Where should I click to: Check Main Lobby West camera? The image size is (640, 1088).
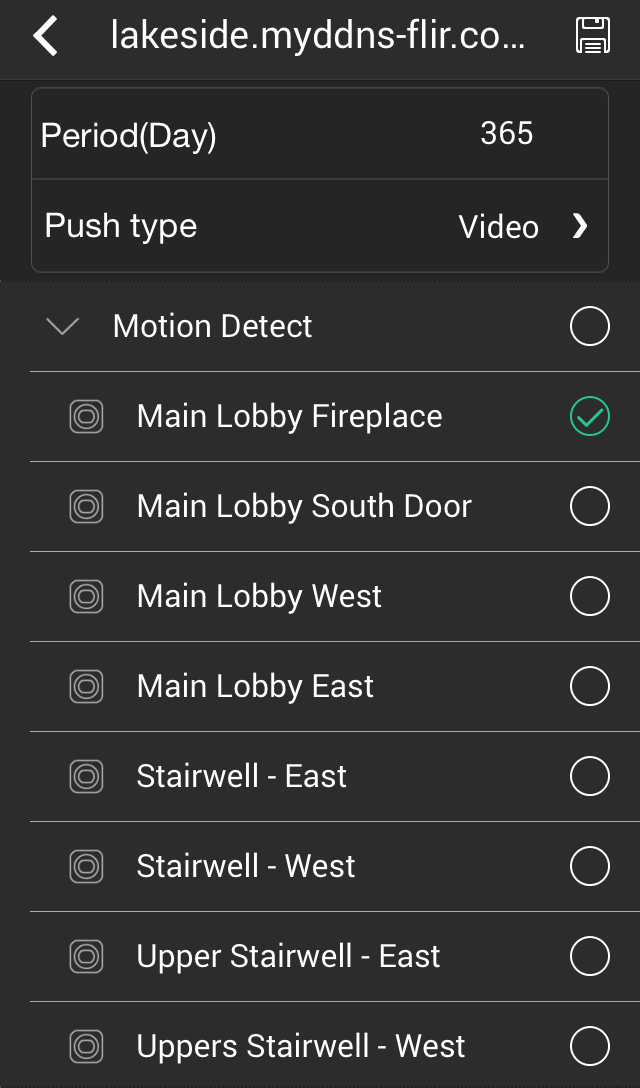coord(590,596)
